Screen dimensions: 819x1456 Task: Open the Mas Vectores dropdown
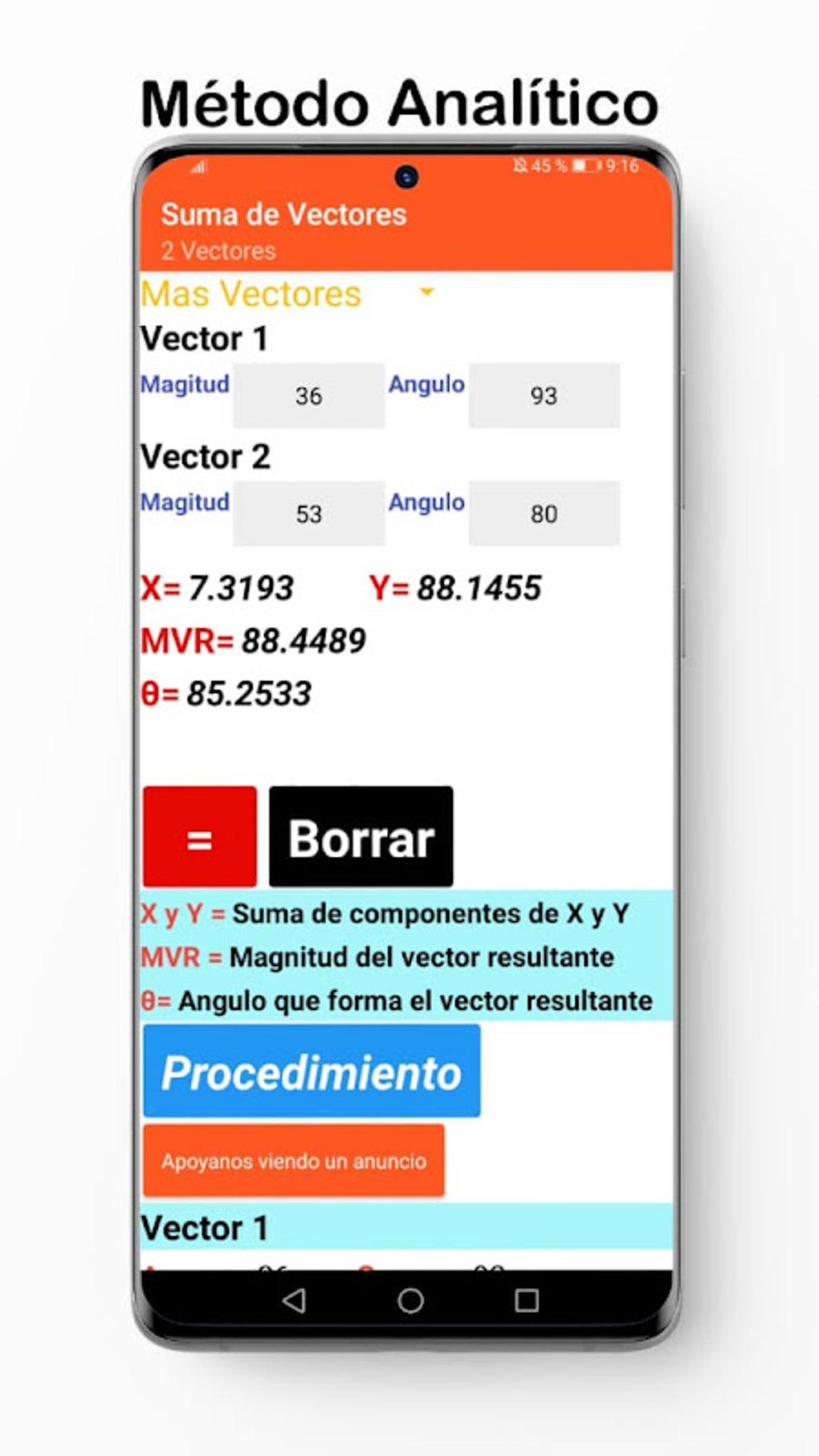pos(249,294)
